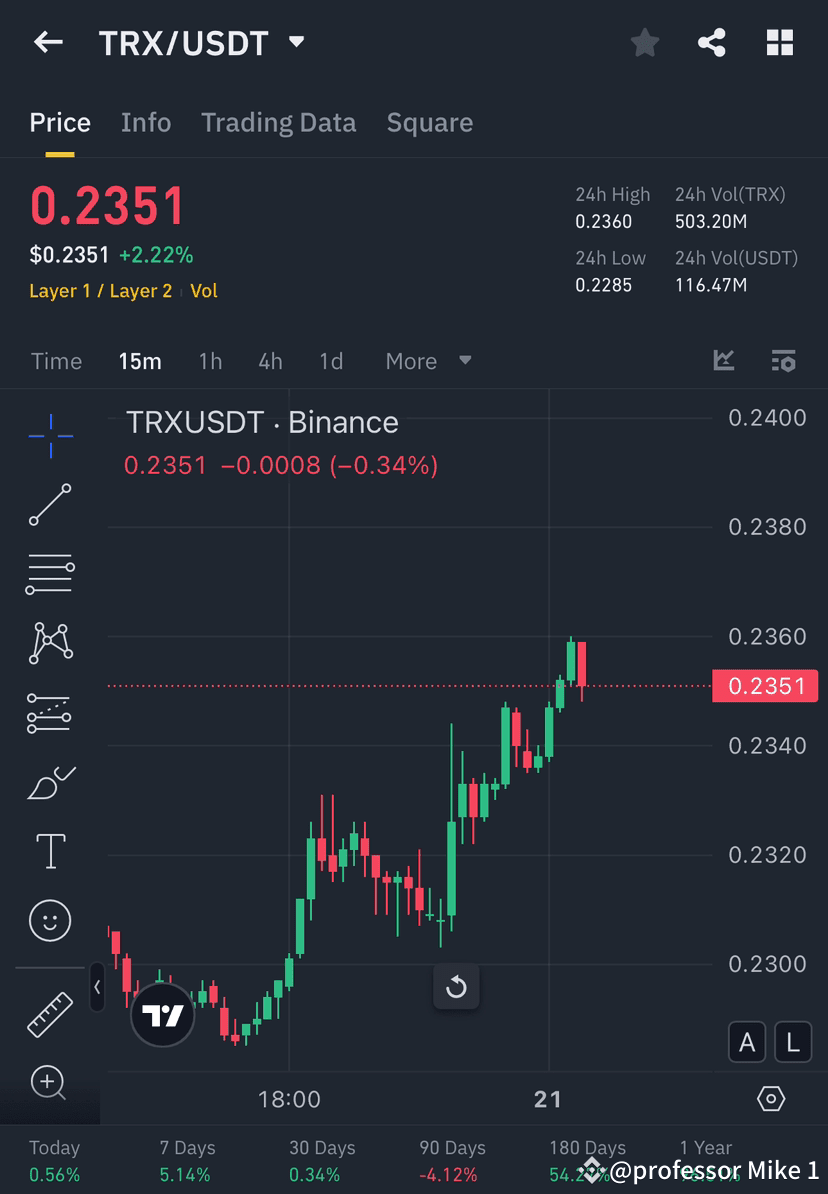The width and height of the screenshot is (828, 1194).
Task: Open the trading pair selector dropdown
Action: tap(296, 42)
